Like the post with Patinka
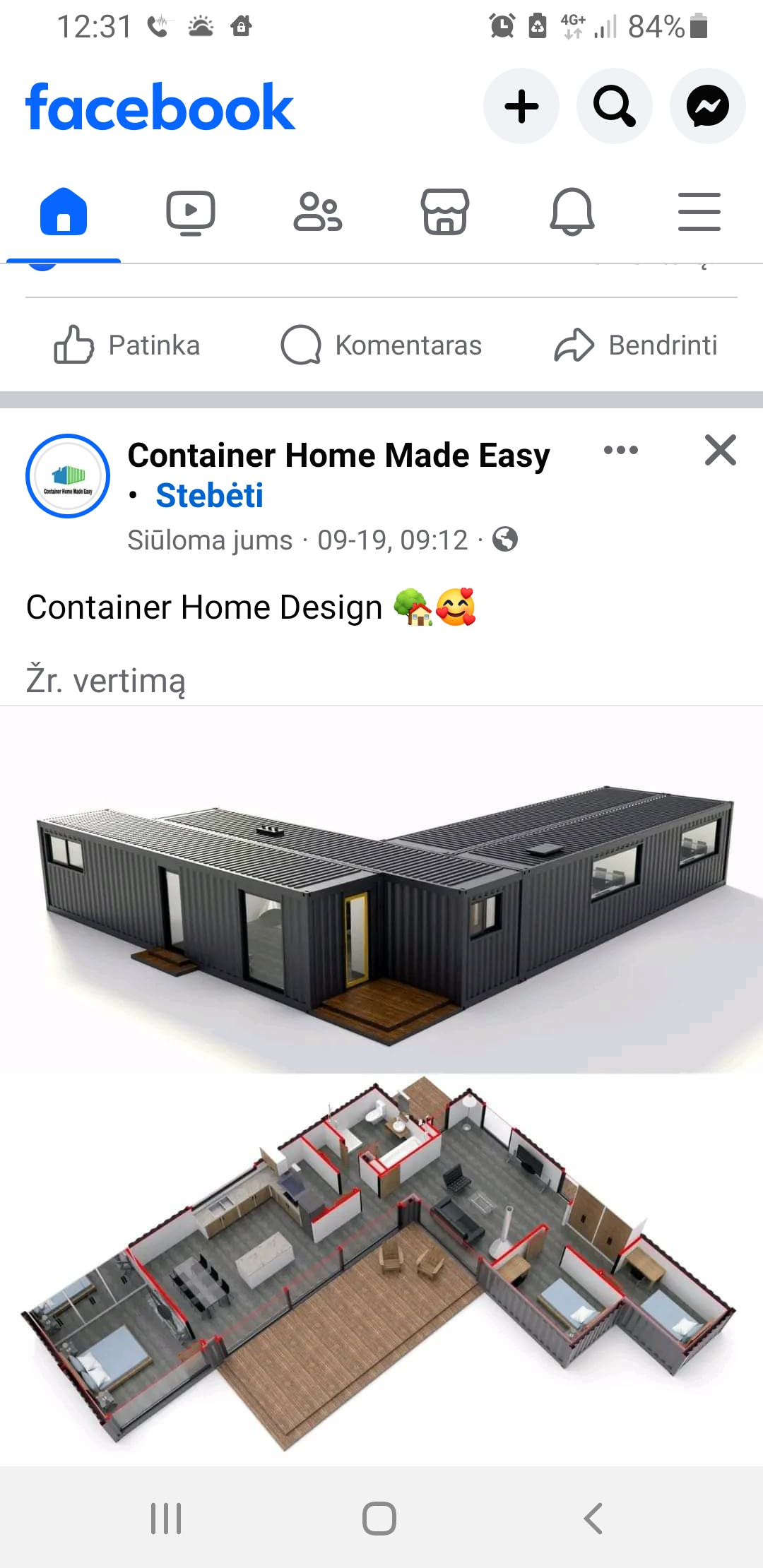 click(x=127, y=345)
